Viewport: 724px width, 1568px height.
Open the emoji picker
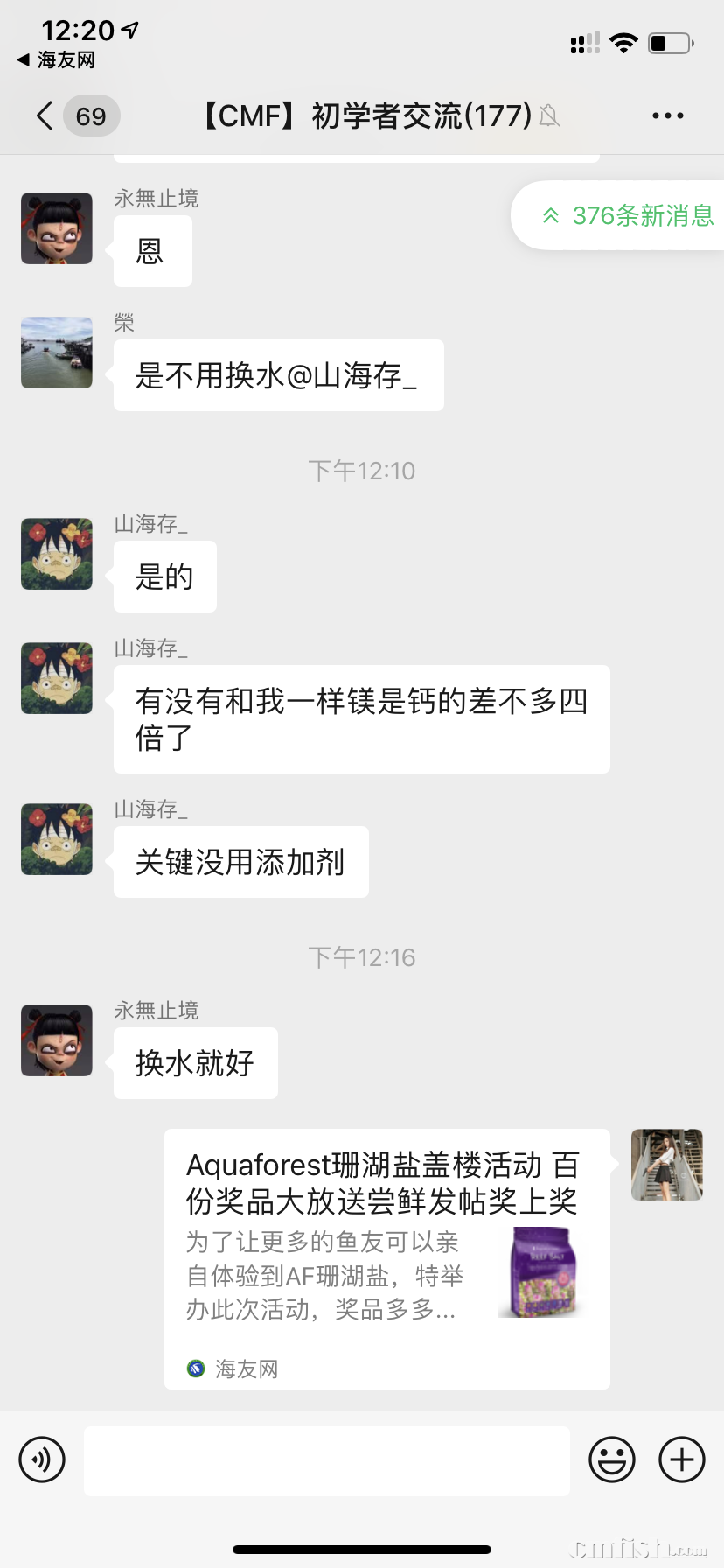click(612, 1459)
